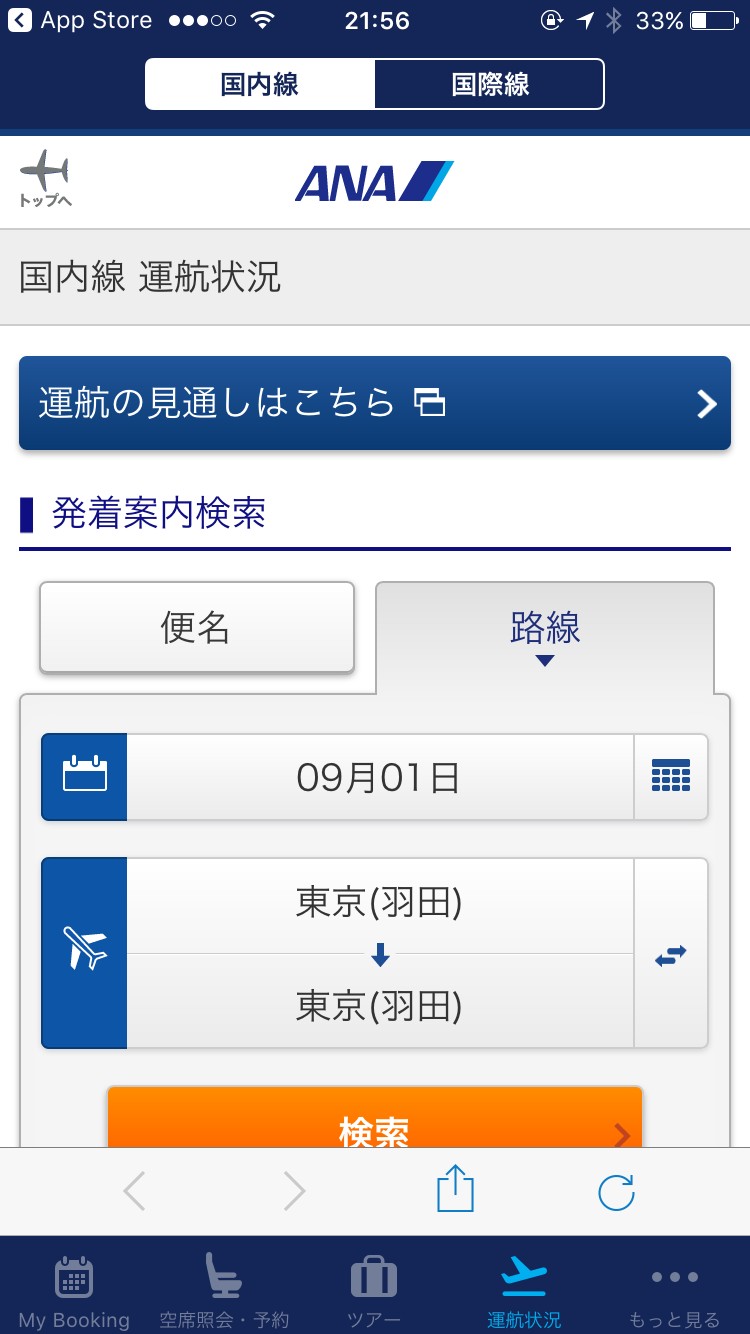Share this page
Screen dimensions: 750x1334
(455, 1189)
